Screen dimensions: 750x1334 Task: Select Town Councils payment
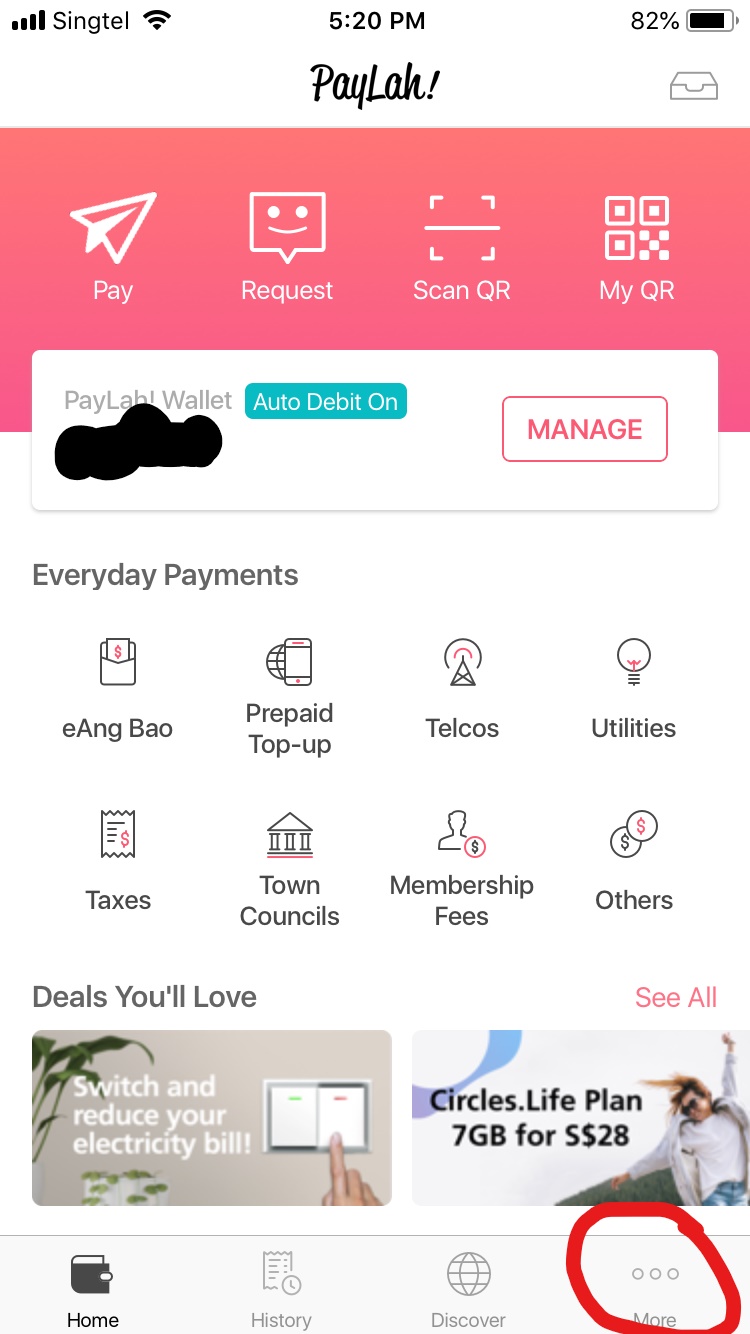pos(289,868)
